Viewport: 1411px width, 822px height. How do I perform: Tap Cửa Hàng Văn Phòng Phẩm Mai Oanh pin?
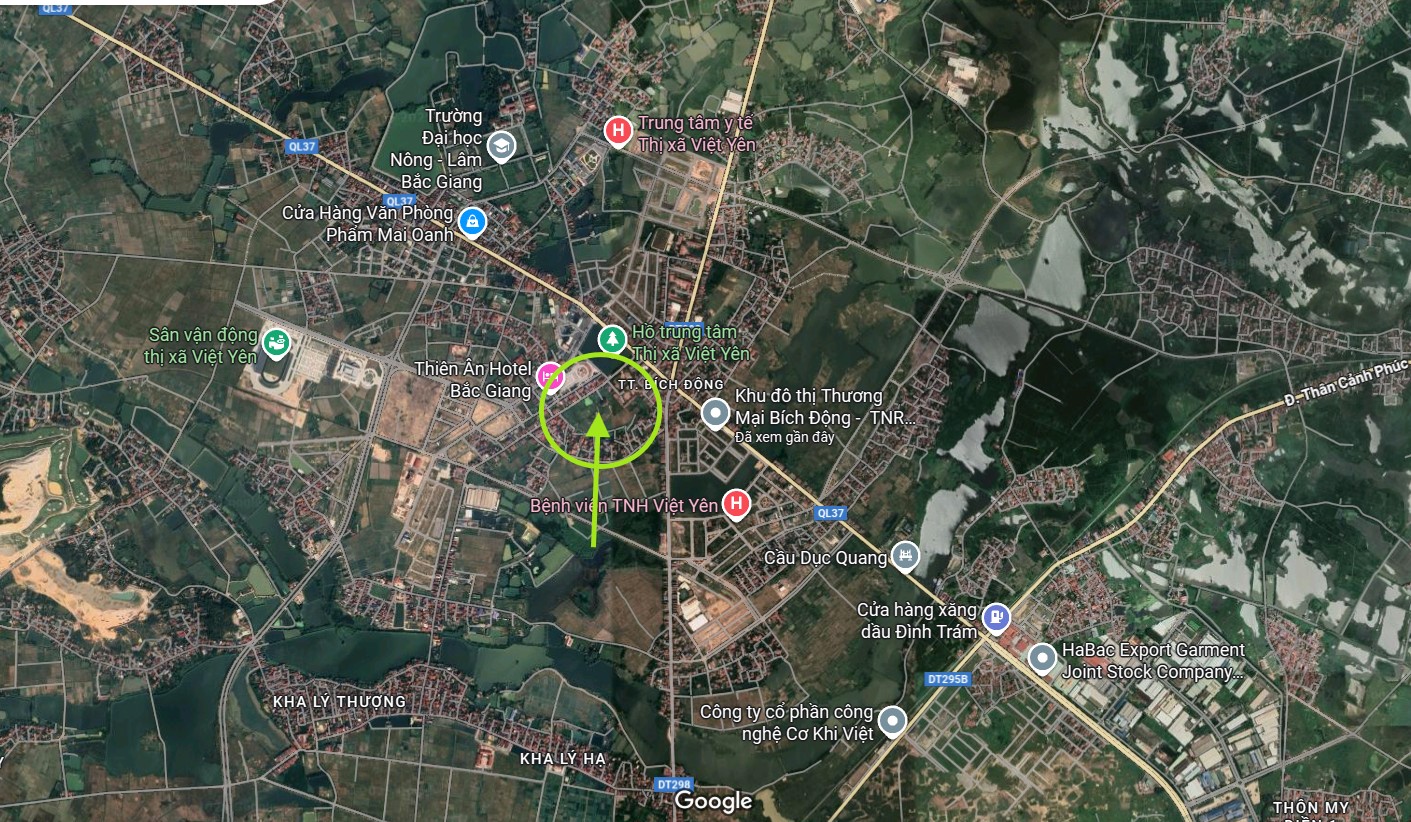471,221
